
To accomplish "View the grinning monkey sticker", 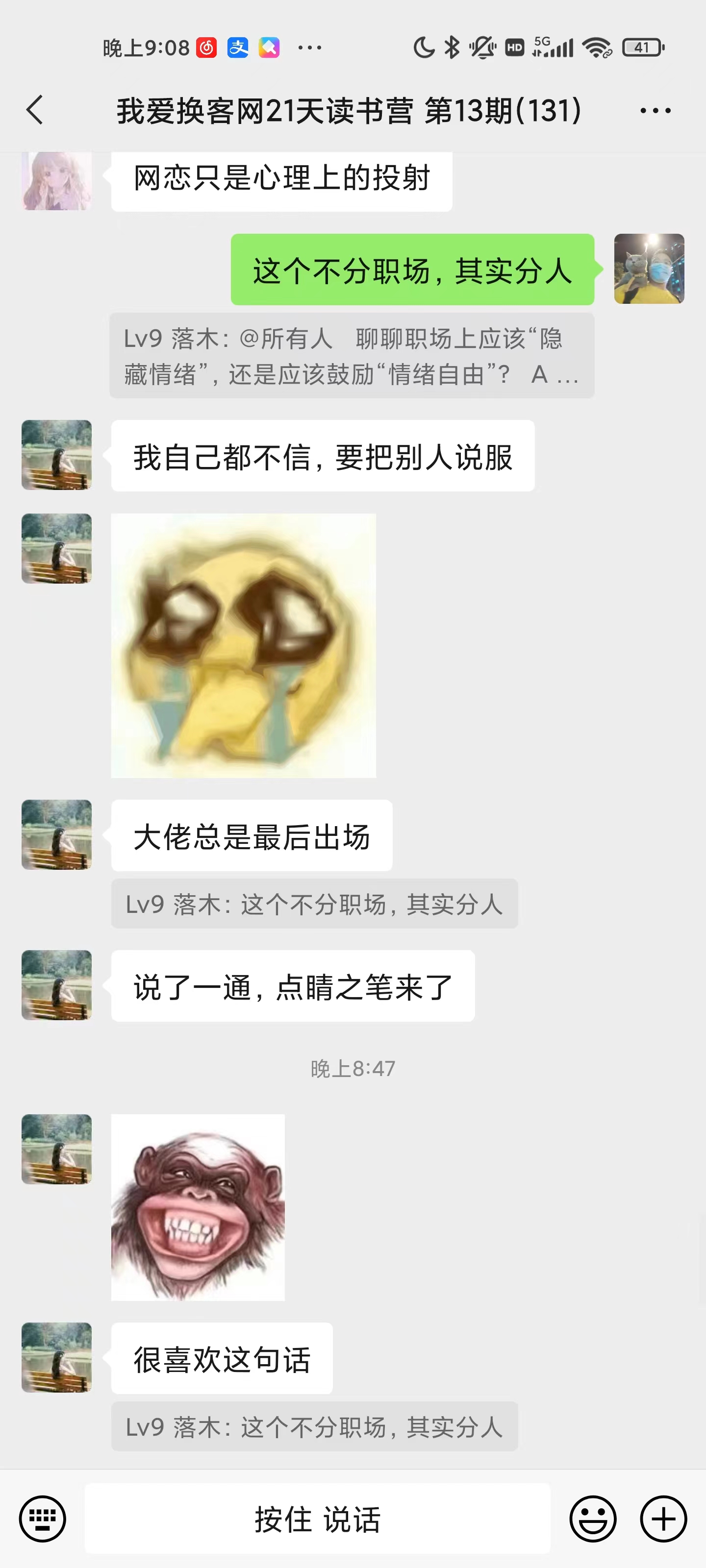I will (x=198, y=1207).
